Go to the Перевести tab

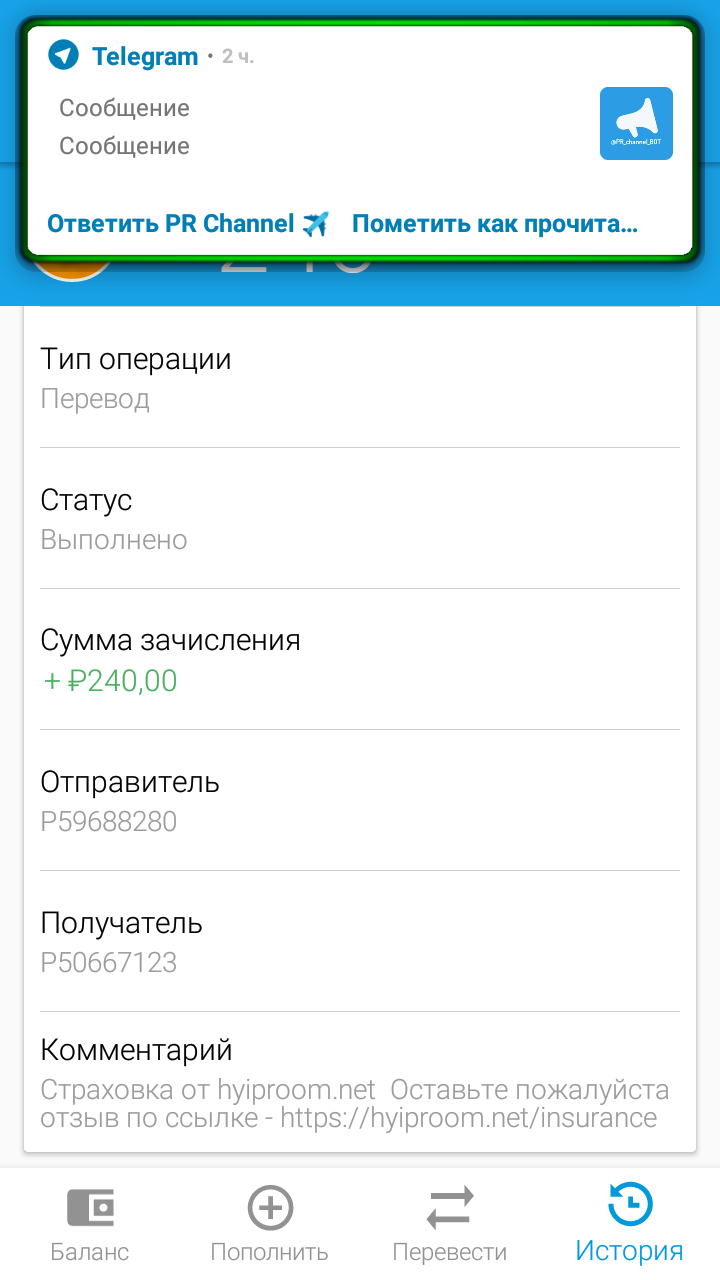tap(450, 1224)
